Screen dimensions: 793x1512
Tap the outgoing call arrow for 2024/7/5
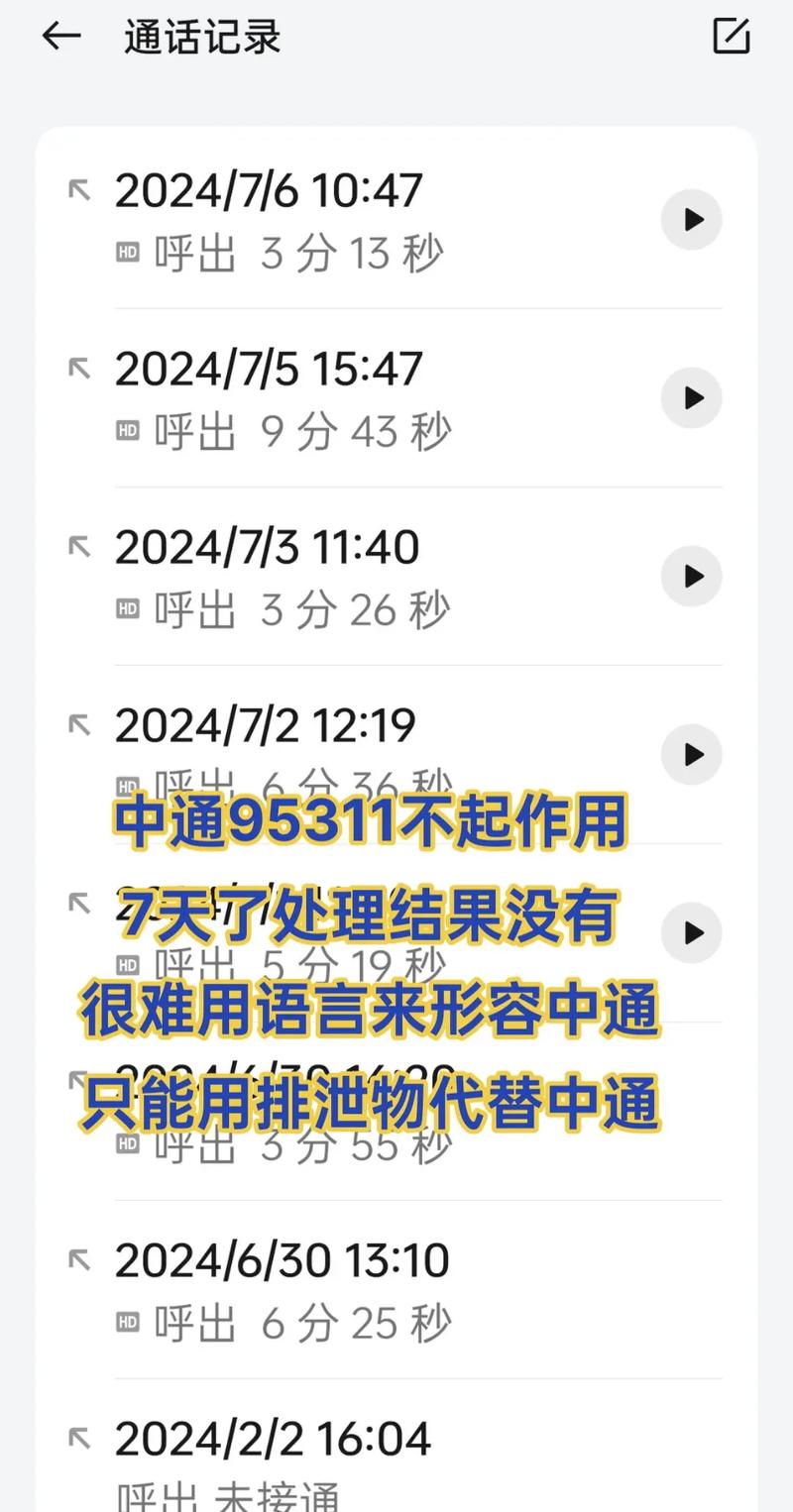point(81,368)
